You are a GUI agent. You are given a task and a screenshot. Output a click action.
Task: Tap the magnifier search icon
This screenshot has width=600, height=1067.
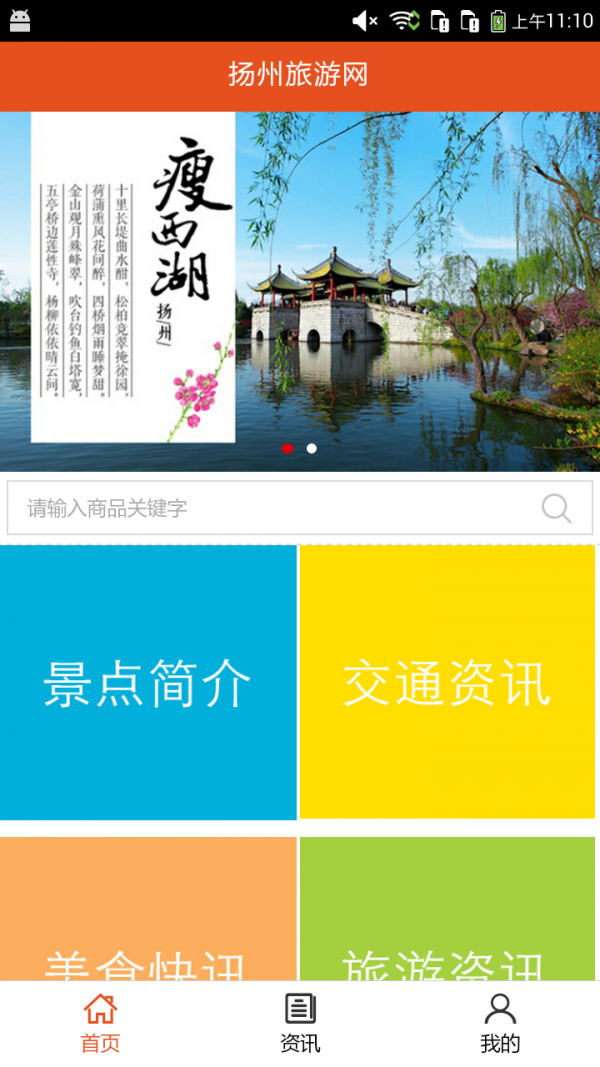tap(556, 508)
